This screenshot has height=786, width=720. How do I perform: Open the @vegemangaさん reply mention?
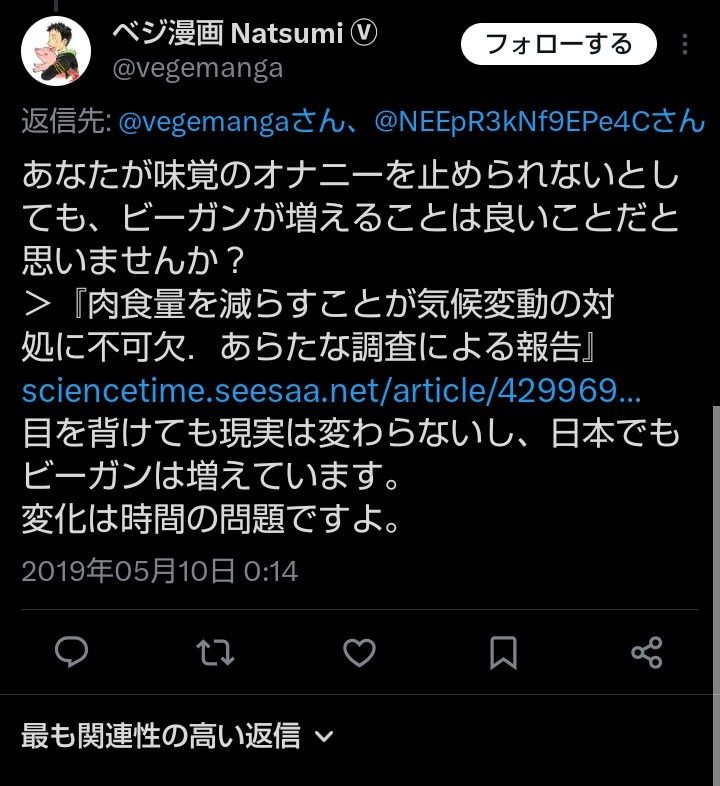click(241, 122)
